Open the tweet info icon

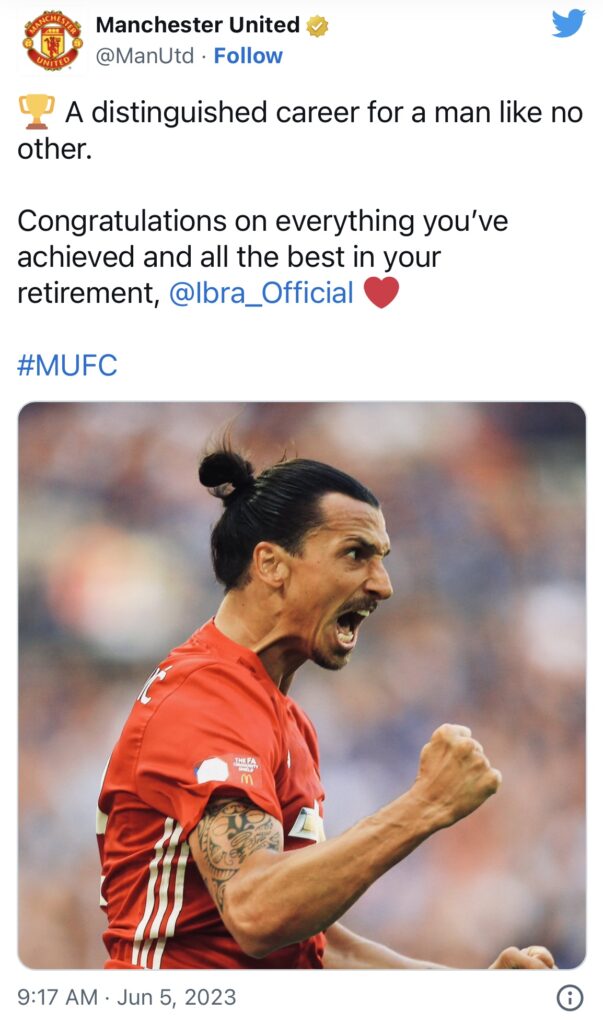click(x=569, y=997)
